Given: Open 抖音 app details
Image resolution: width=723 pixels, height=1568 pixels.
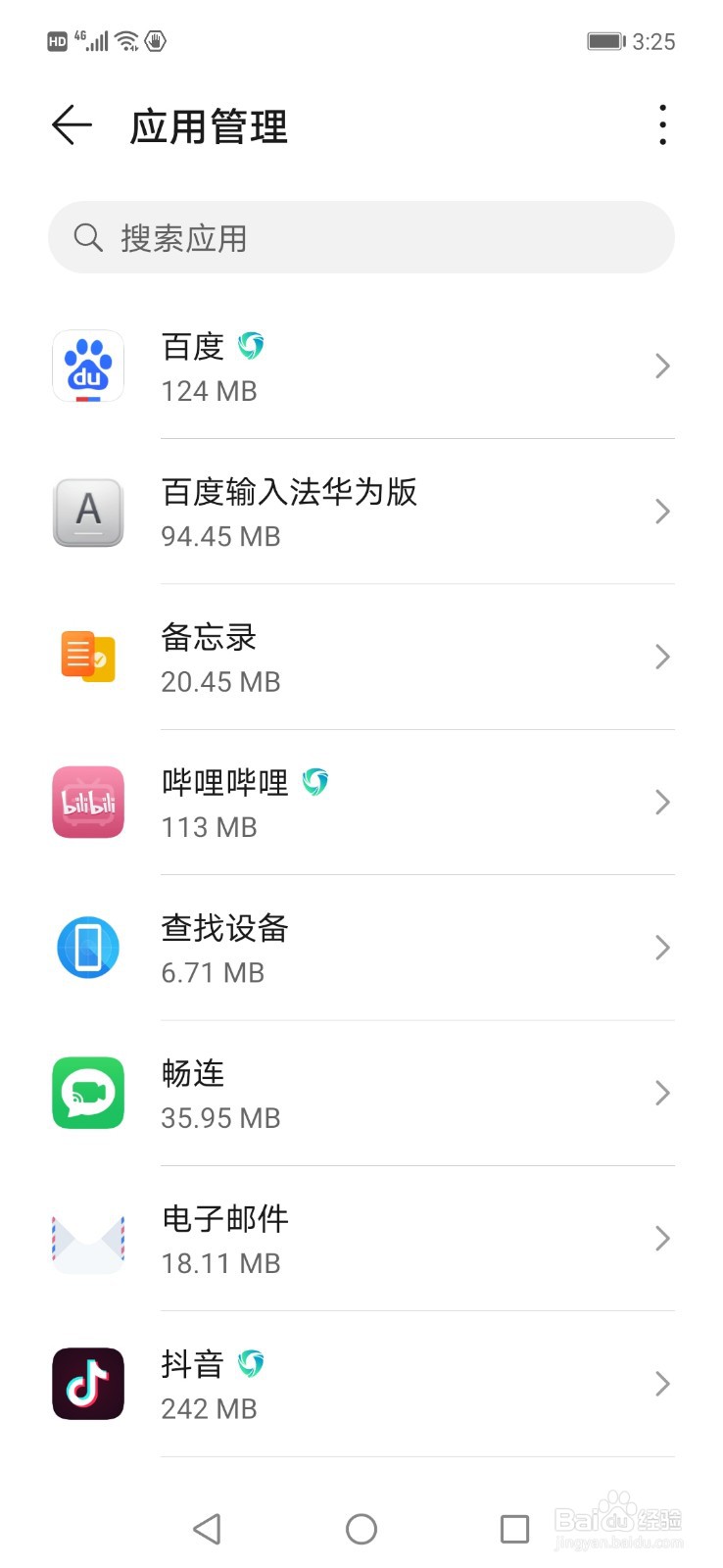Looking at the screenshot, I should click(361, 1384).
